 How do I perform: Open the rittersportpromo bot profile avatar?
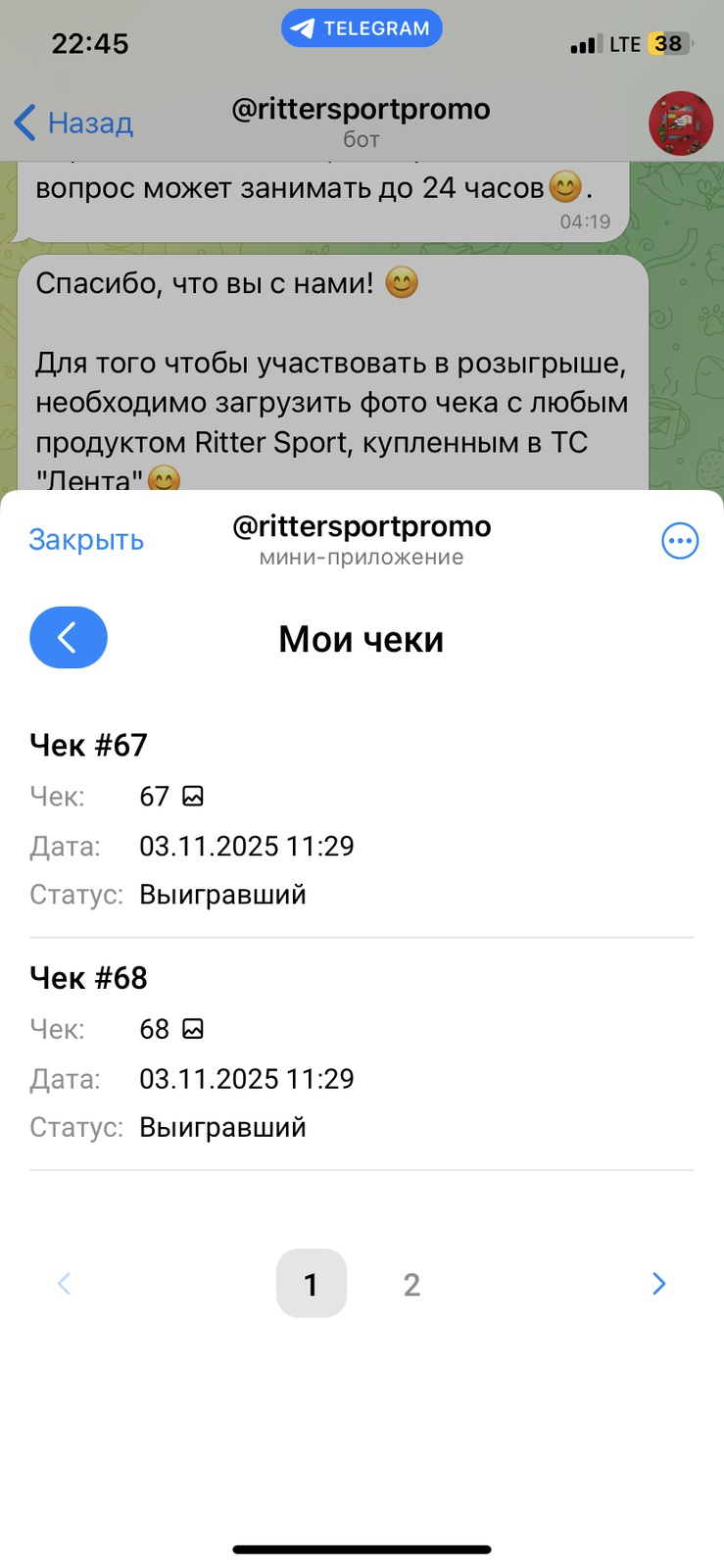[x=680, y=123]
